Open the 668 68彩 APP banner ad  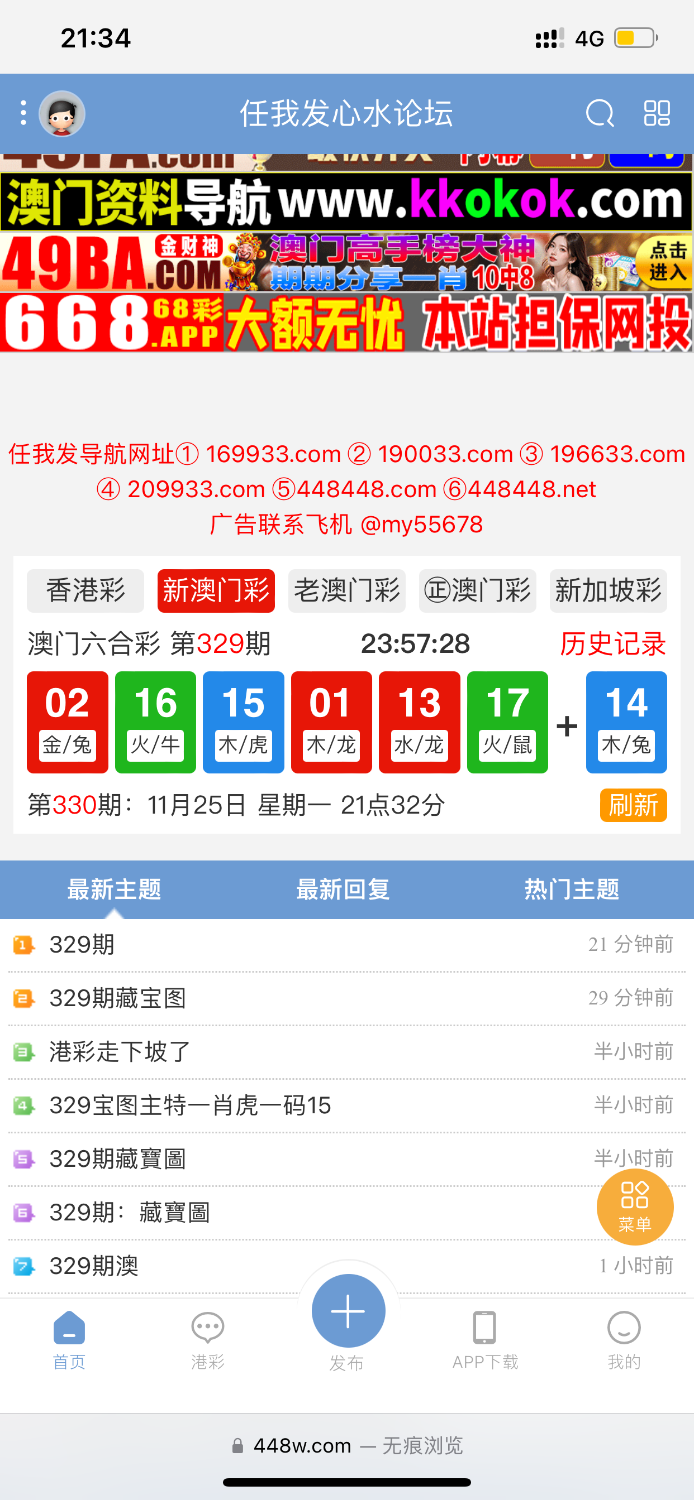click(x=347, y=323)
